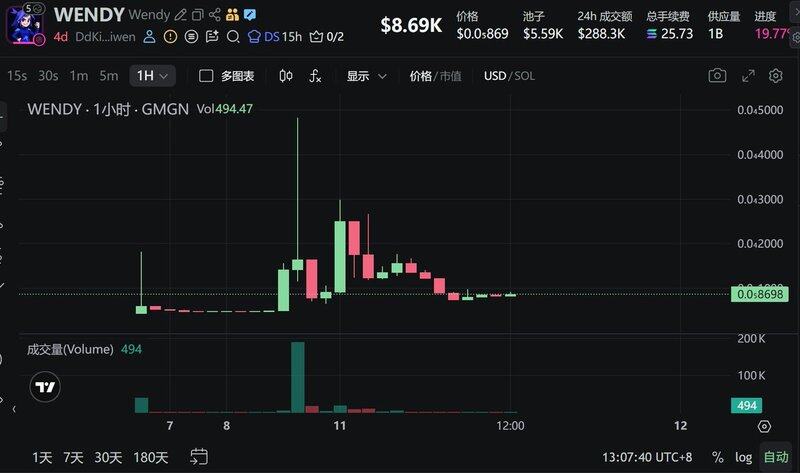Switch to the 5m timeframe

[108, 76]
